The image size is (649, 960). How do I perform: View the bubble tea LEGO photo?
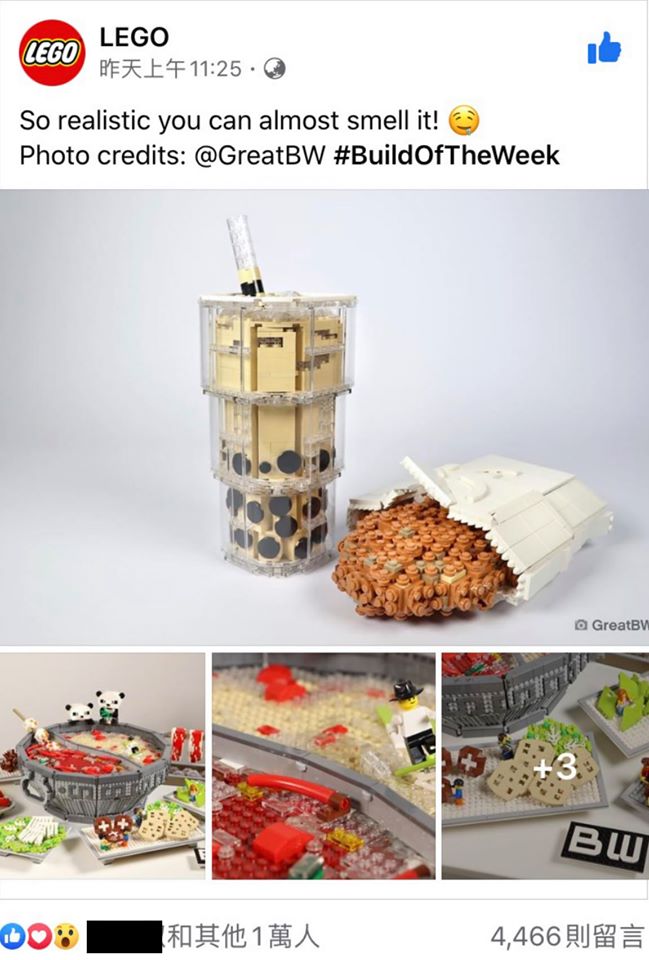[x=324, y=417]
